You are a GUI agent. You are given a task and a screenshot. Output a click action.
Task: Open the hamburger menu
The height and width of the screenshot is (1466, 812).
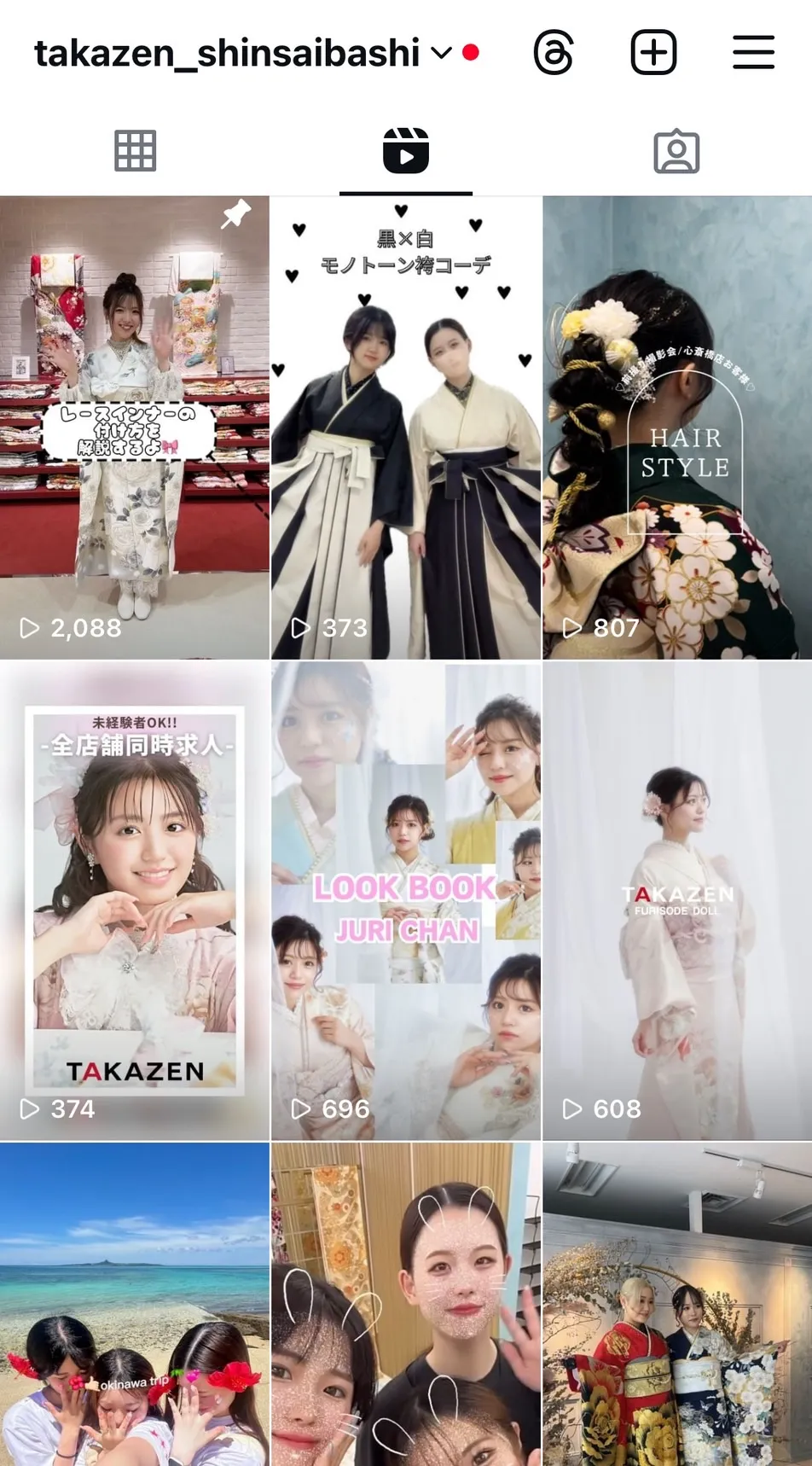pyautogui.click(x=753, y=53)
